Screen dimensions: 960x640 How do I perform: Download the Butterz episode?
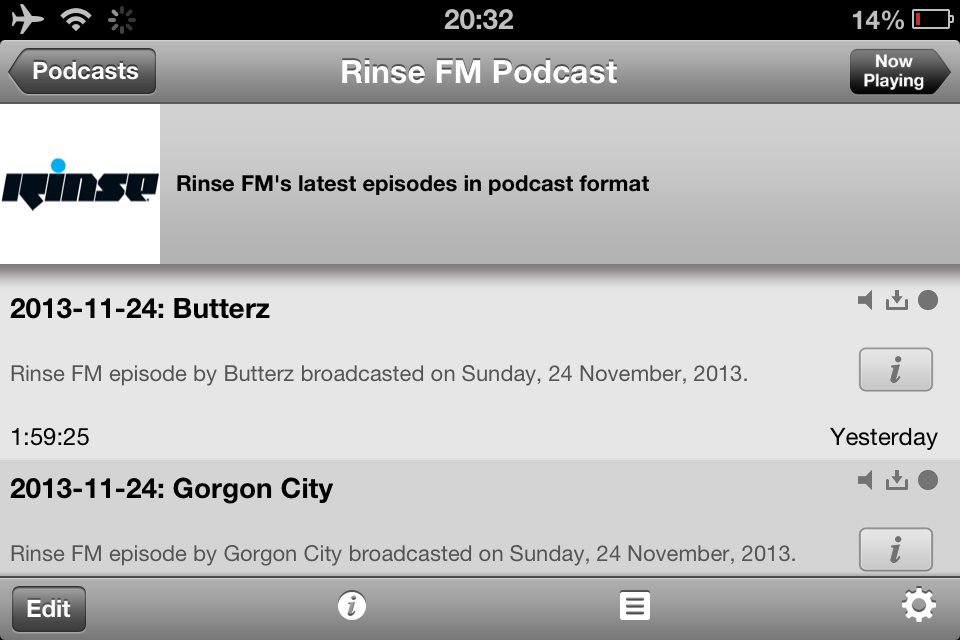coord(897,300)
